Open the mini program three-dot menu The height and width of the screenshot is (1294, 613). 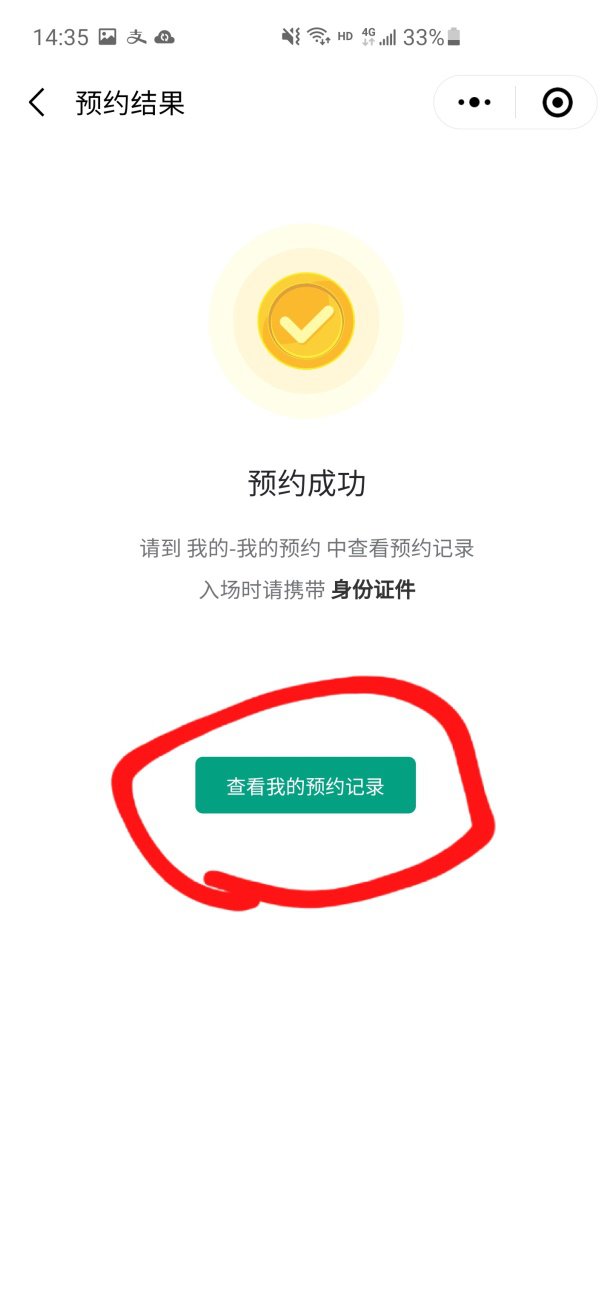click(474, 103)
